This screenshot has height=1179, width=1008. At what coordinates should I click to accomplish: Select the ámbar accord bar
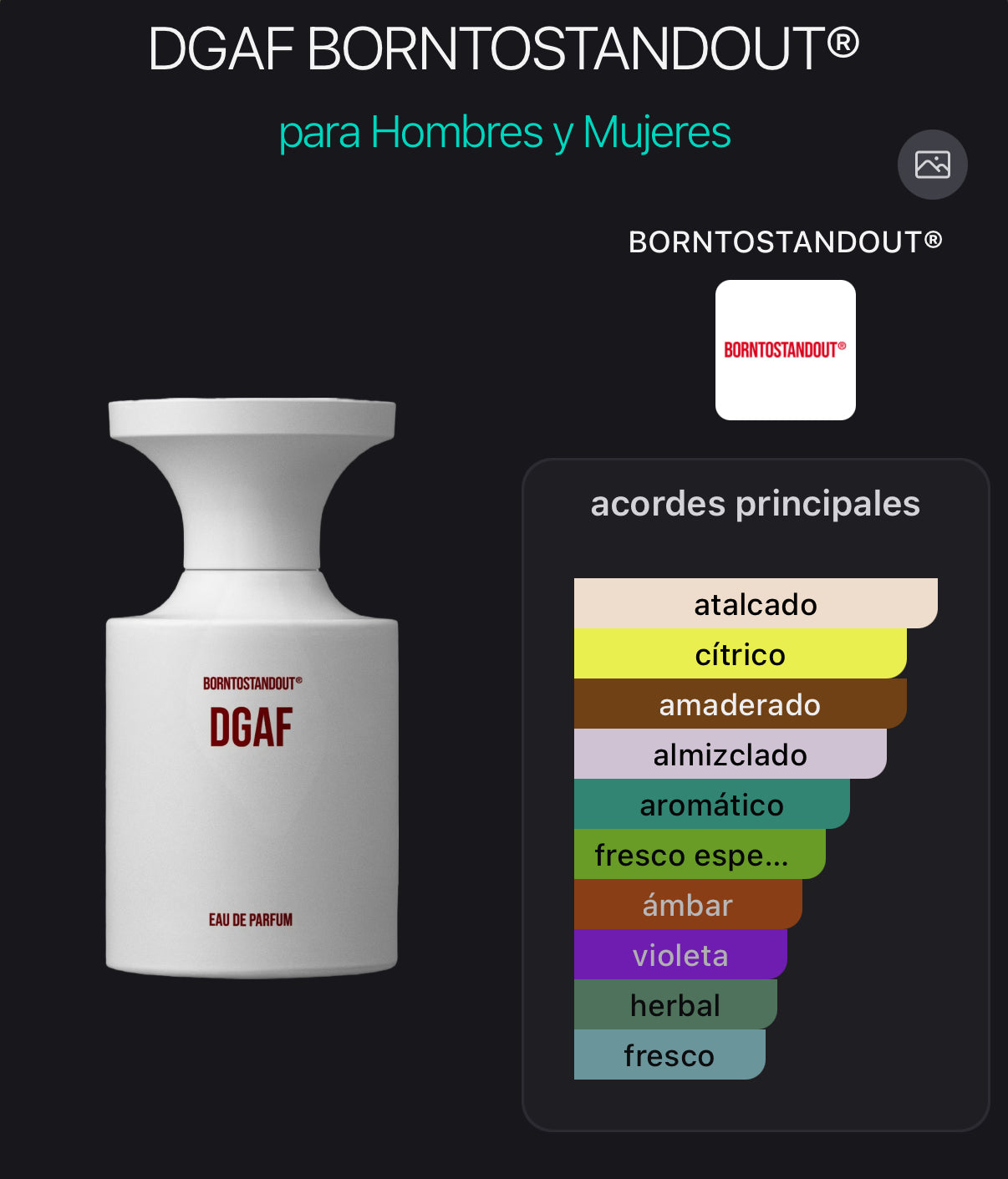click(688, 905)
